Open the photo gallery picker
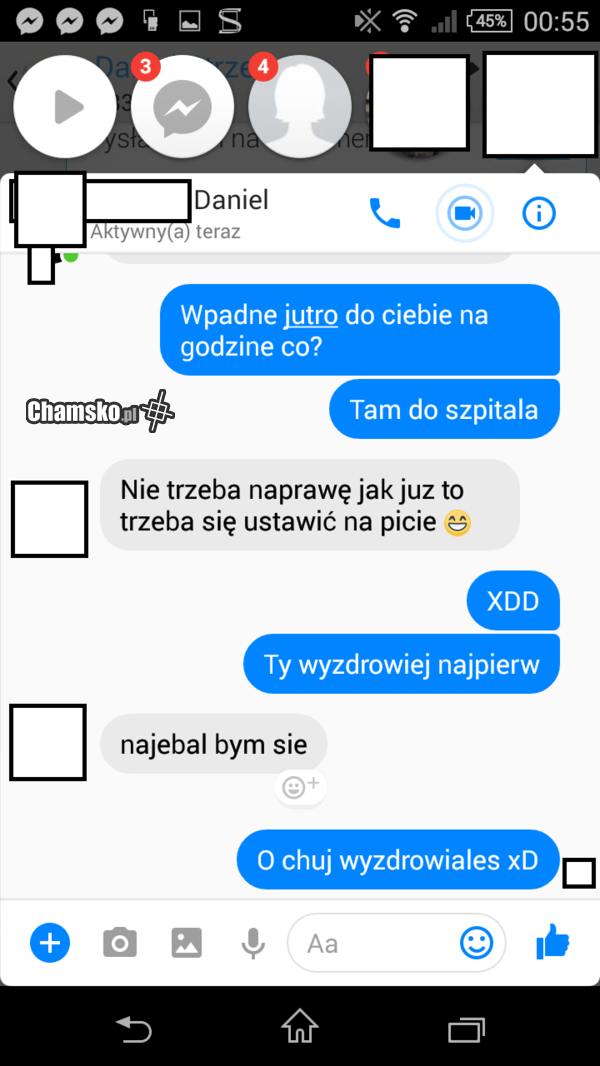The height and width of the screenshot is (1066, 600). (187, 942)
